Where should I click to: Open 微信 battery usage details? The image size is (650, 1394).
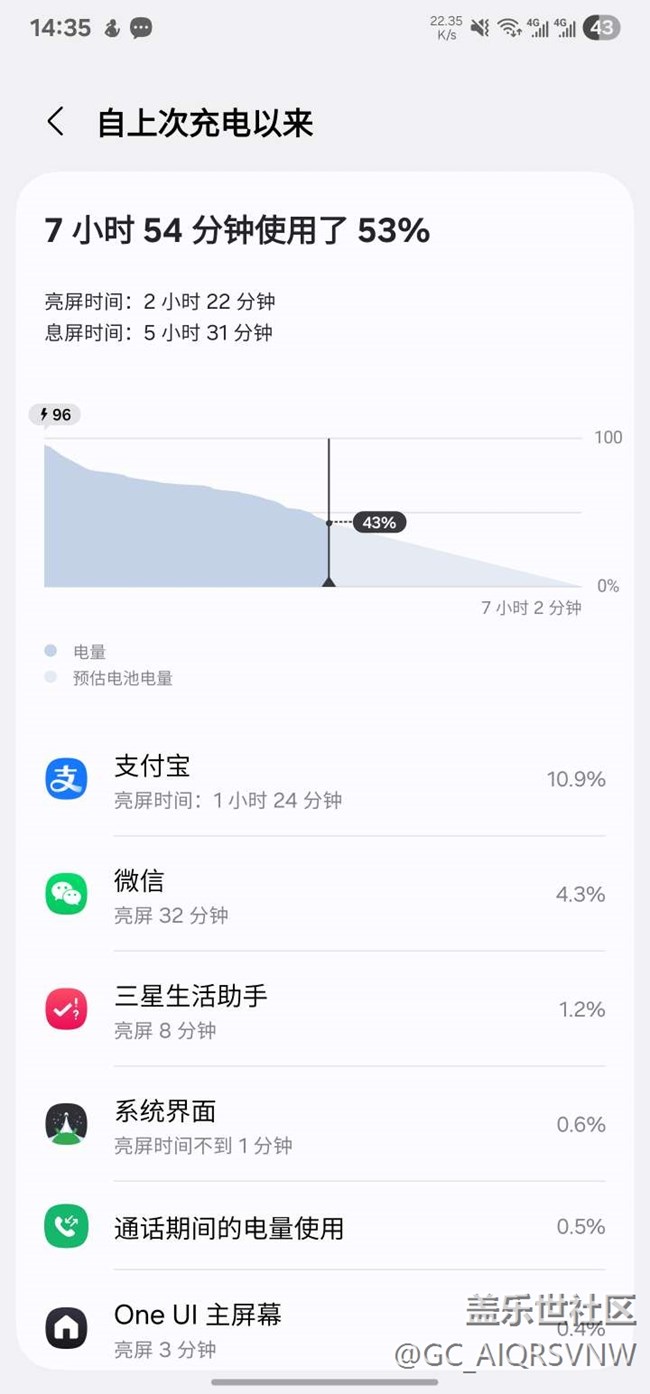(x=324, y=894)
